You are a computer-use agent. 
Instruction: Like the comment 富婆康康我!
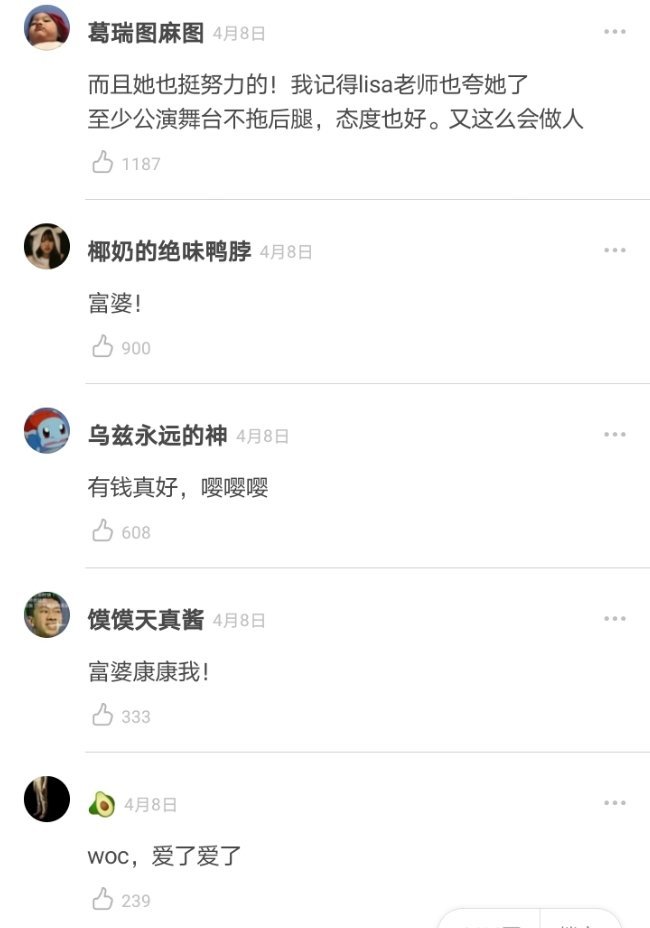tap(102, 715)
